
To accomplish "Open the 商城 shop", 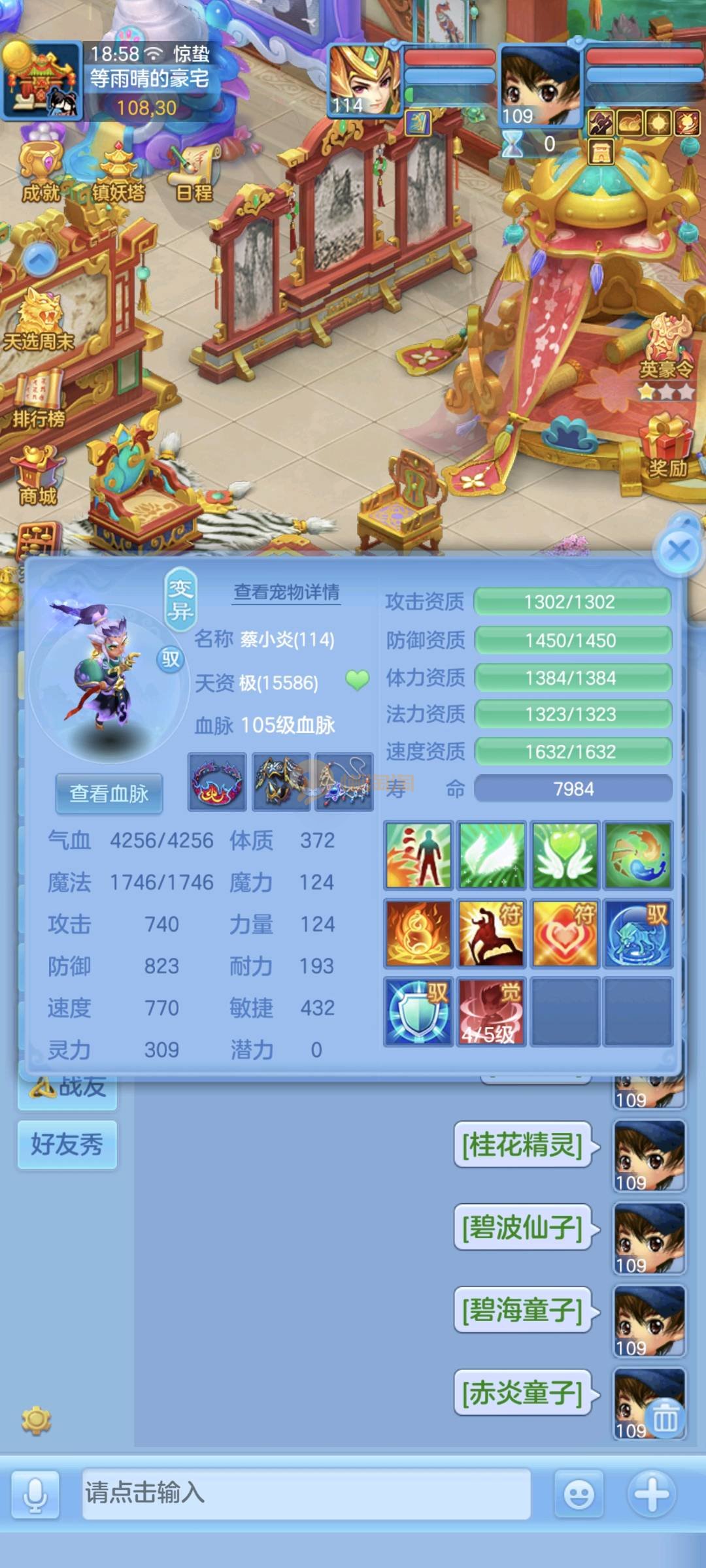I will (x=38, y=476).
